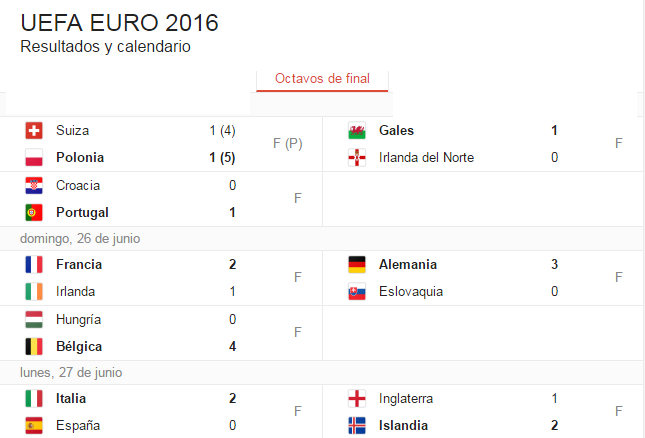Open the Gales vs Irlanda del Norte match
Viewport: 645px width, 438px height.
482,144
